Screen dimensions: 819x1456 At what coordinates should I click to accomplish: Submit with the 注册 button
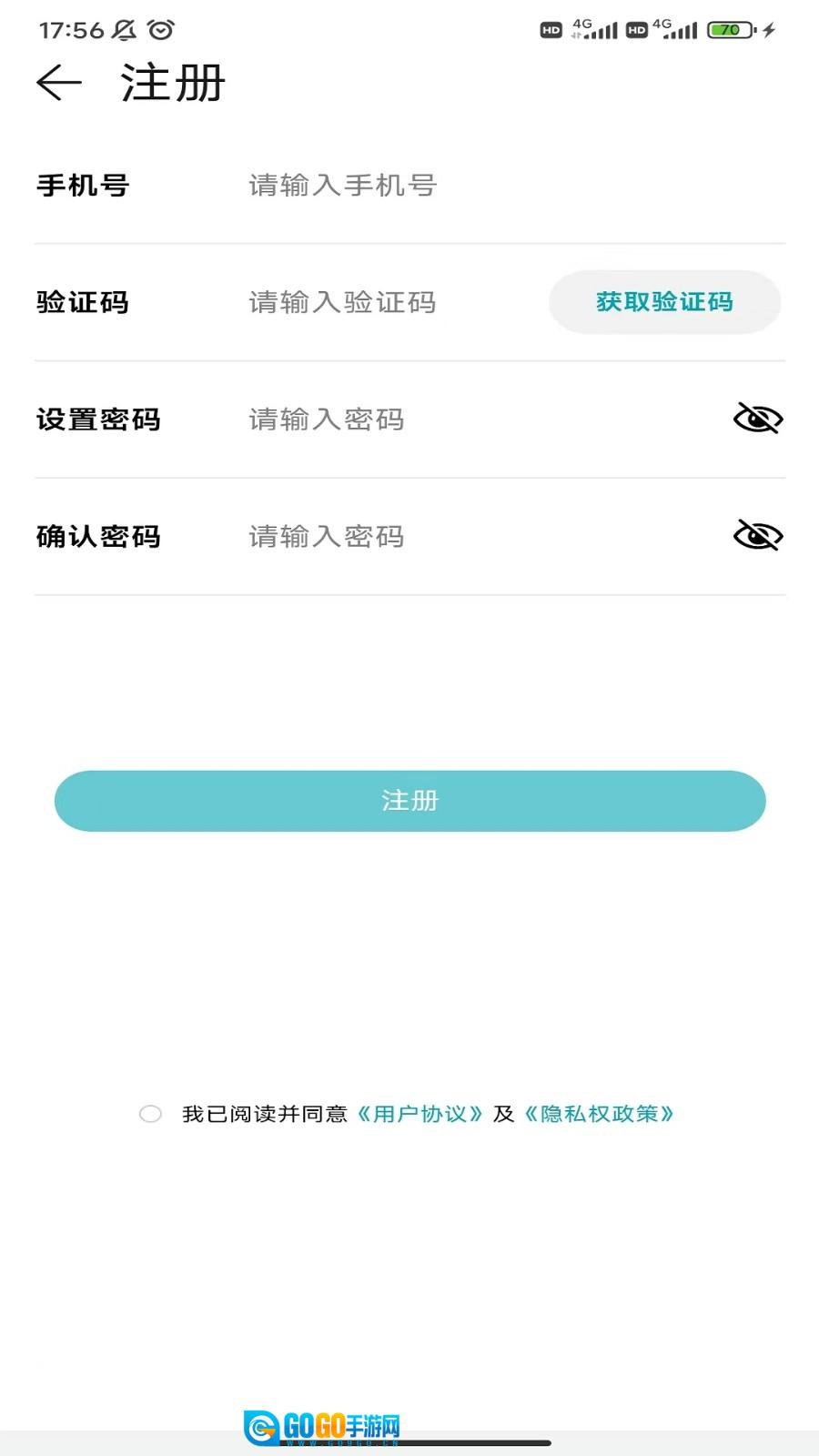[x=409, y=801]
